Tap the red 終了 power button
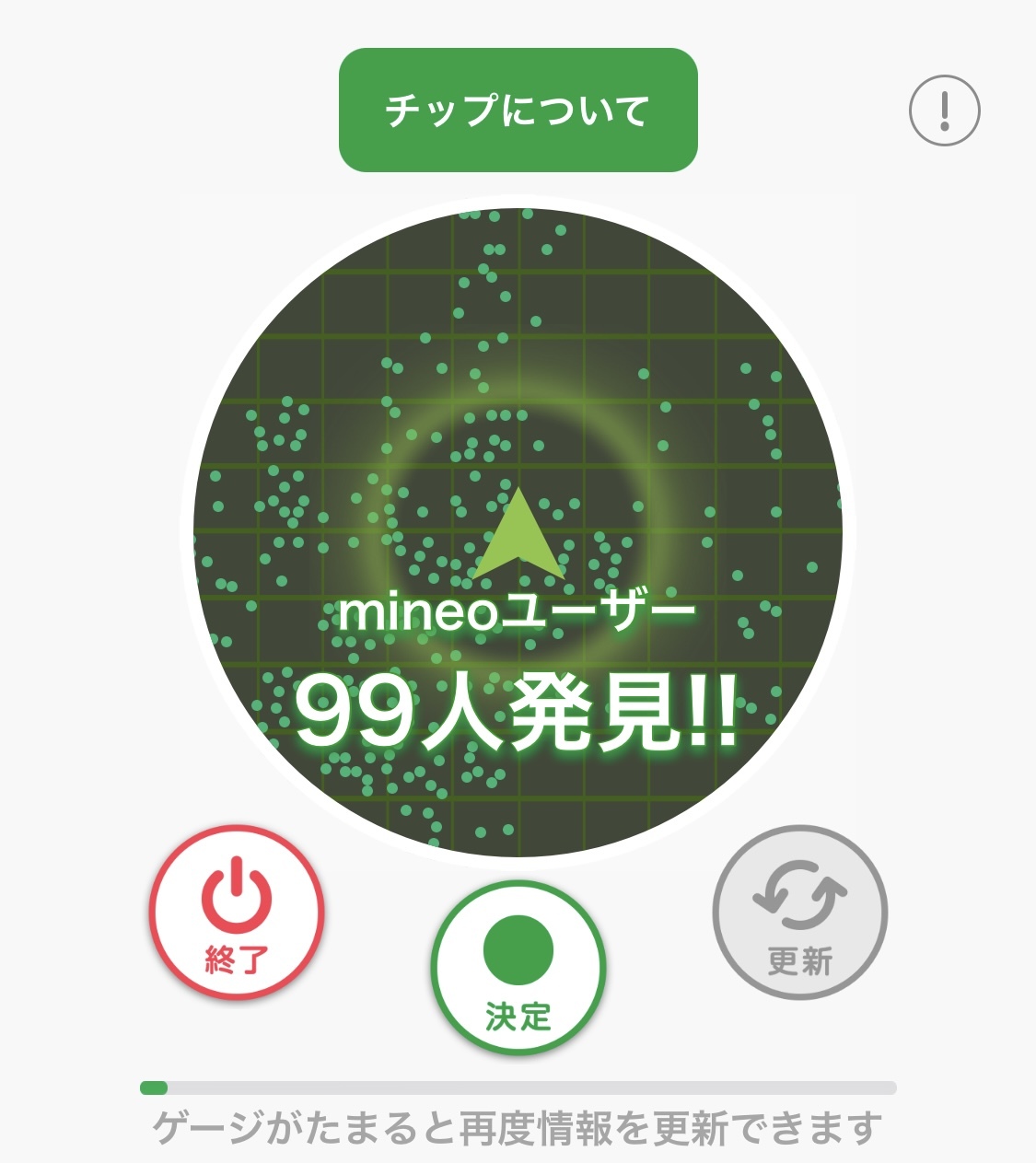This screenshot has height=1163, width=1036. point(237,912)
